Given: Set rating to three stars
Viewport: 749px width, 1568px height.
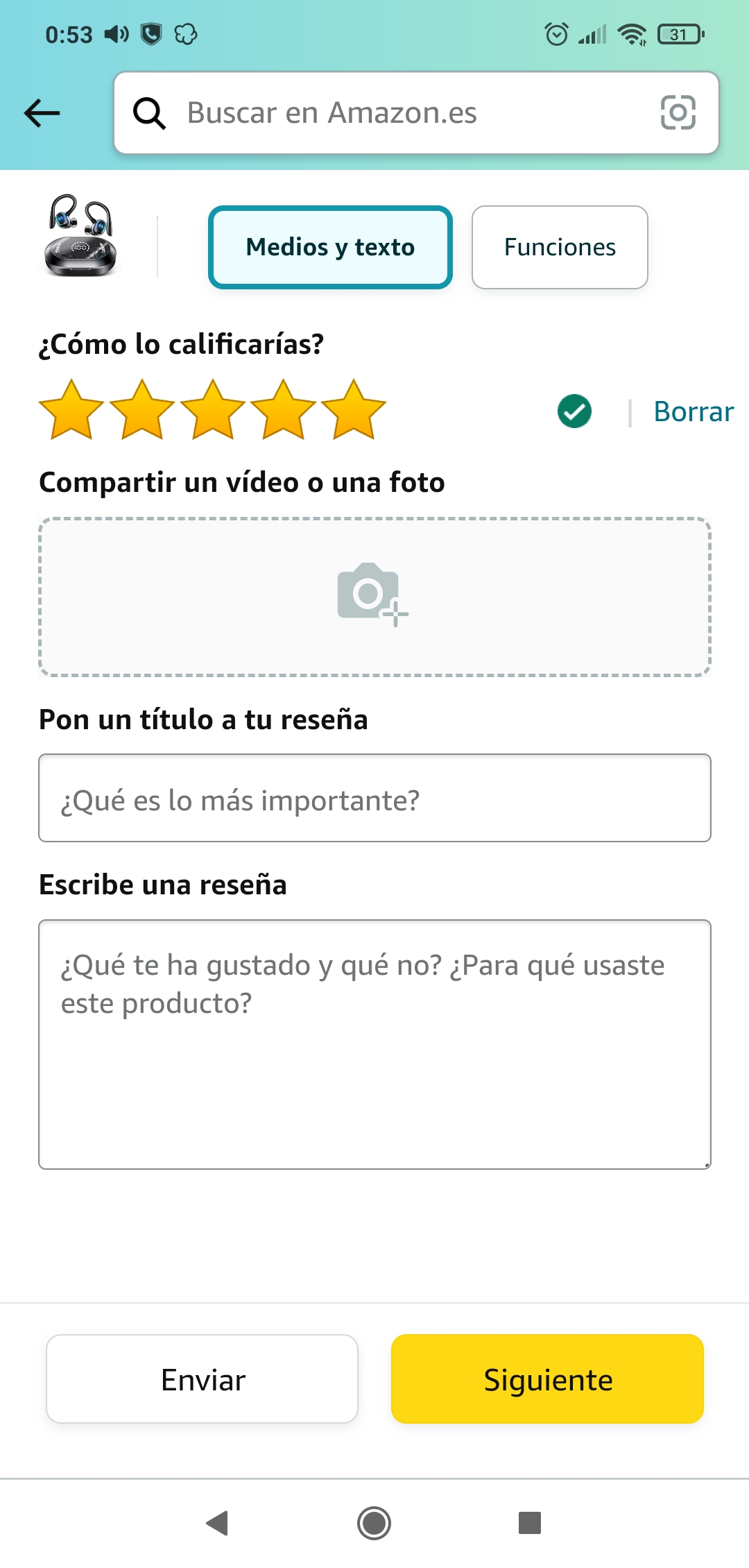Looking at the screenshot, I should (x=212, y=411).
